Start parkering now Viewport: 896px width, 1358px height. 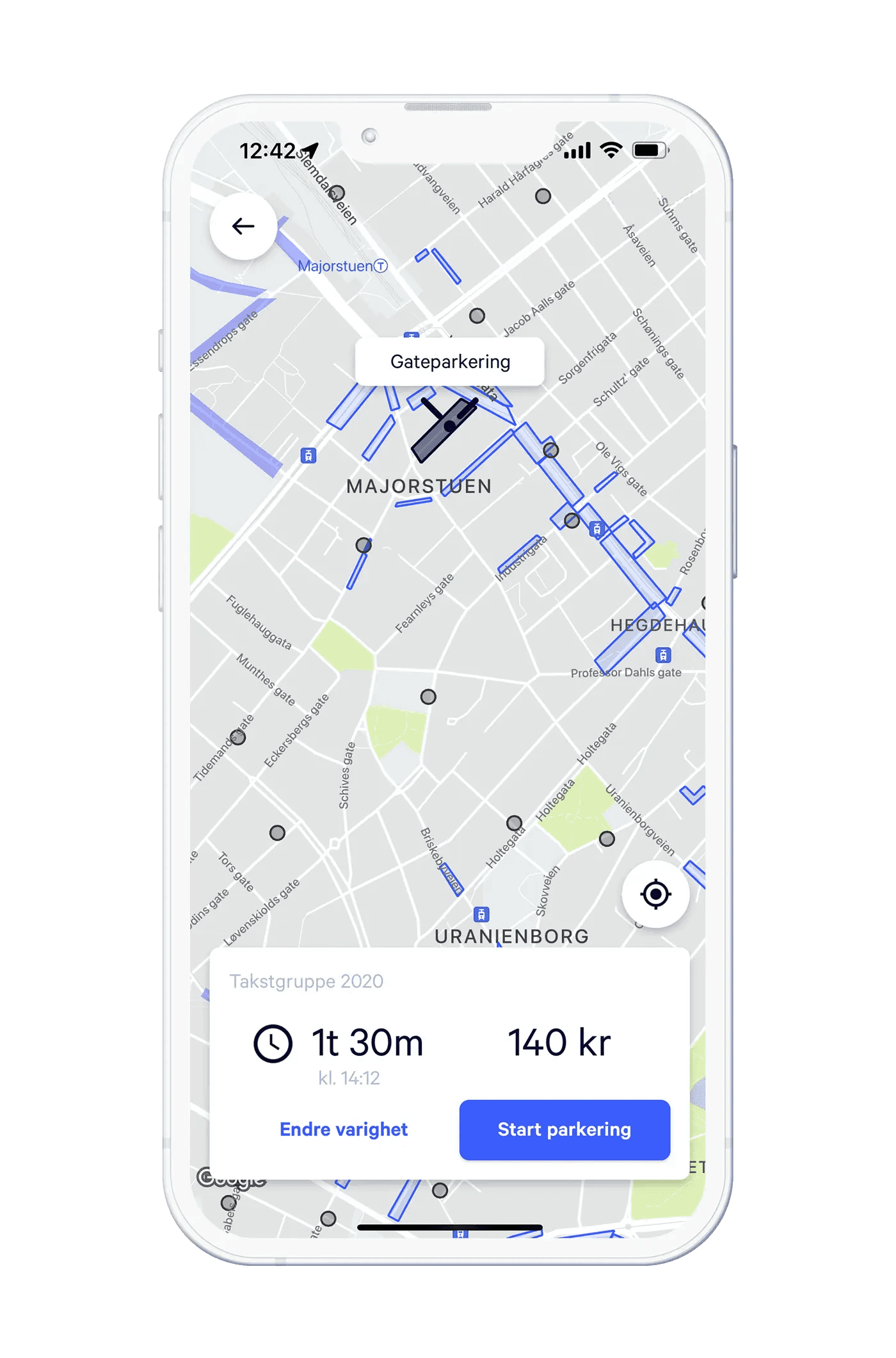click(x=564, y=1129)
